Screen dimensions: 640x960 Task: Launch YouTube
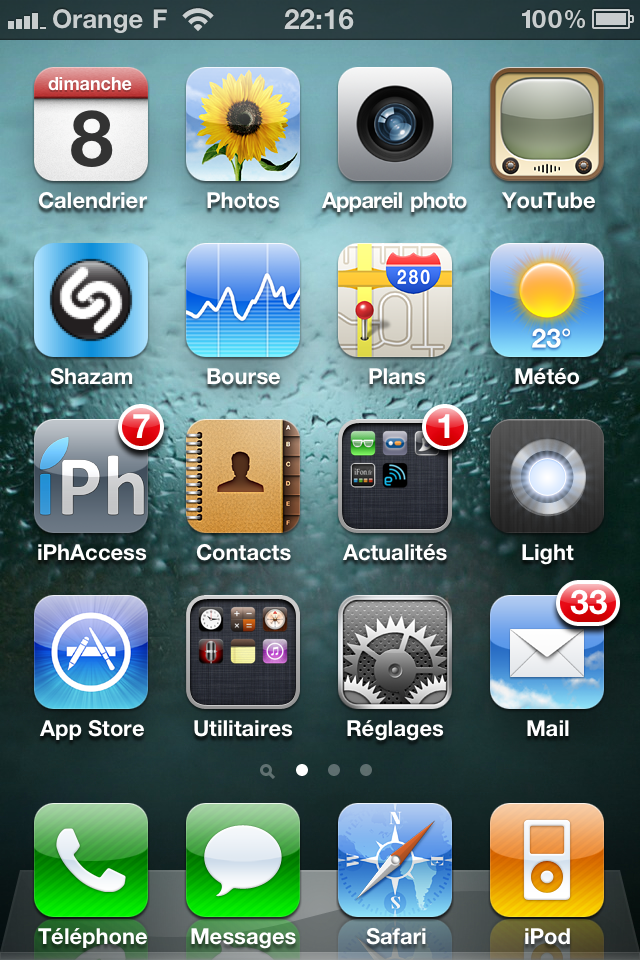(x=547, y=125)
